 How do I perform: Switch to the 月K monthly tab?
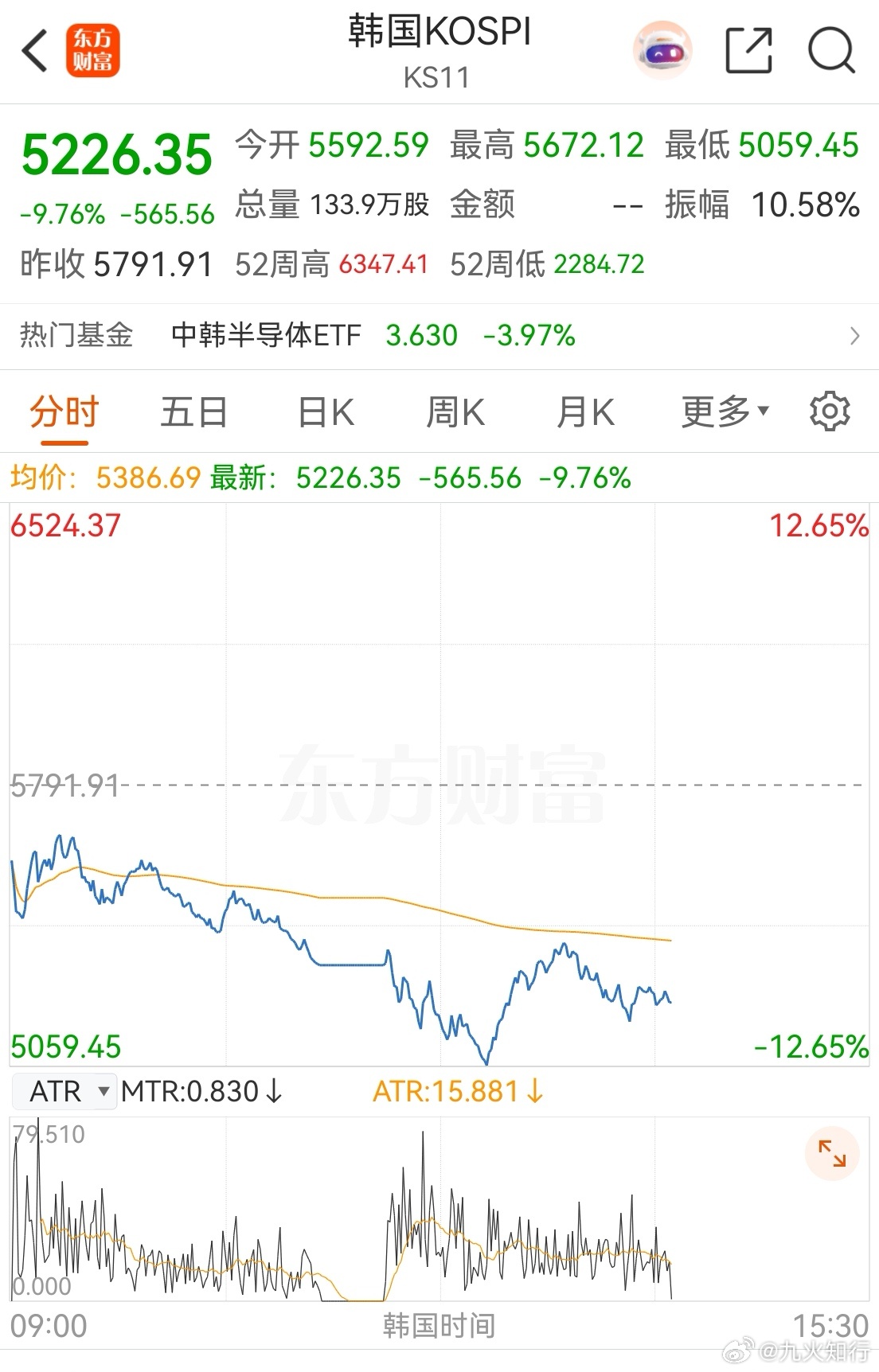point(585,411)
